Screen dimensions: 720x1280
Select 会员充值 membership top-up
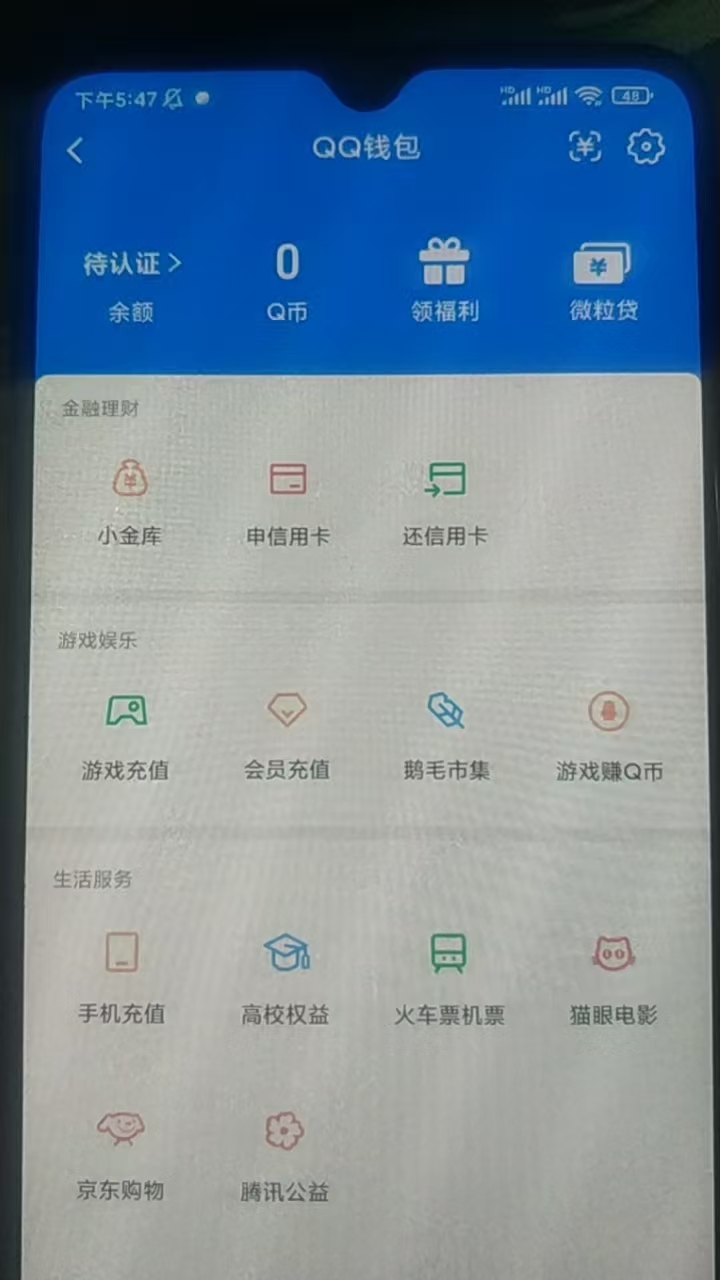[286, 732]
